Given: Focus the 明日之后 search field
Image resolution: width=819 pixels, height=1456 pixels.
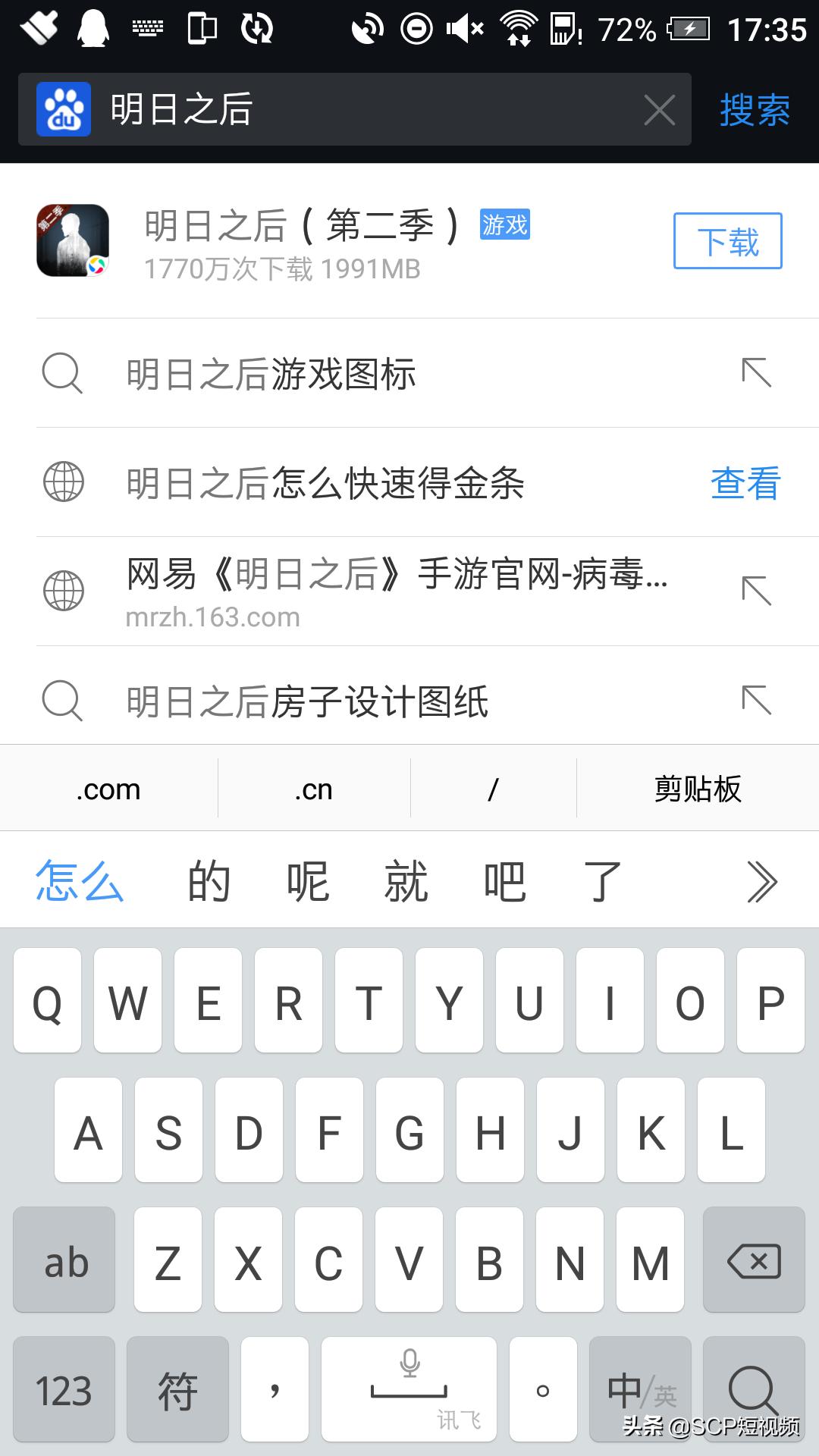Looking at the screenshot, I should click(x=364, y=110).
